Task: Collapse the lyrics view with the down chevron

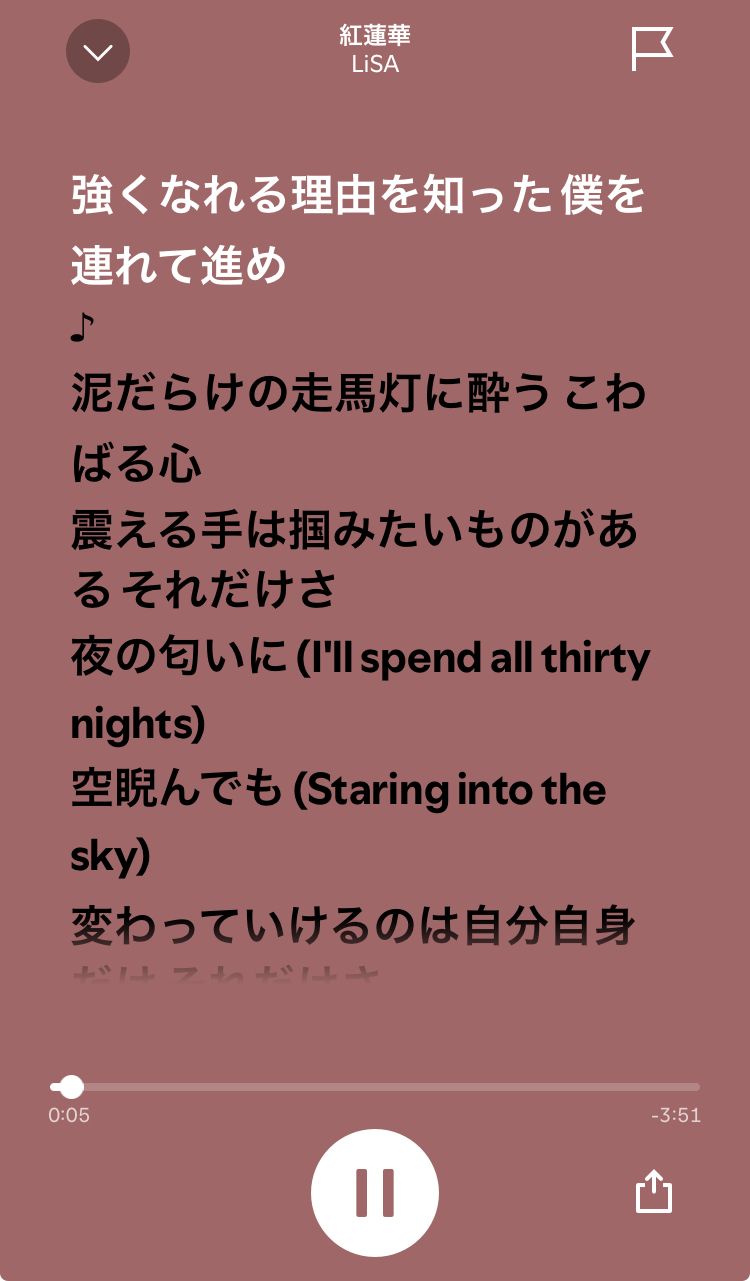Action: [x=98, y=50]
